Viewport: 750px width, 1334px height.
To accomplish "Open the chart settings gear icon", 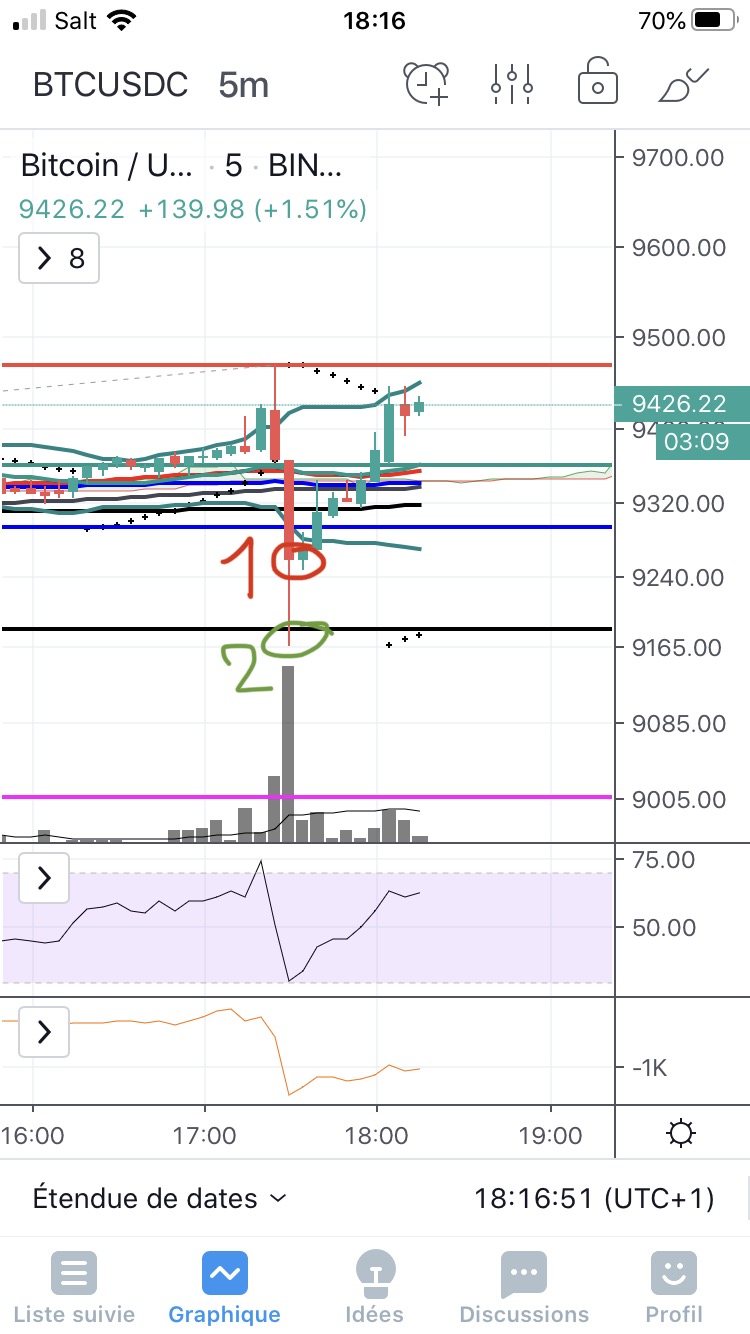I will [x=682, y=1135].
